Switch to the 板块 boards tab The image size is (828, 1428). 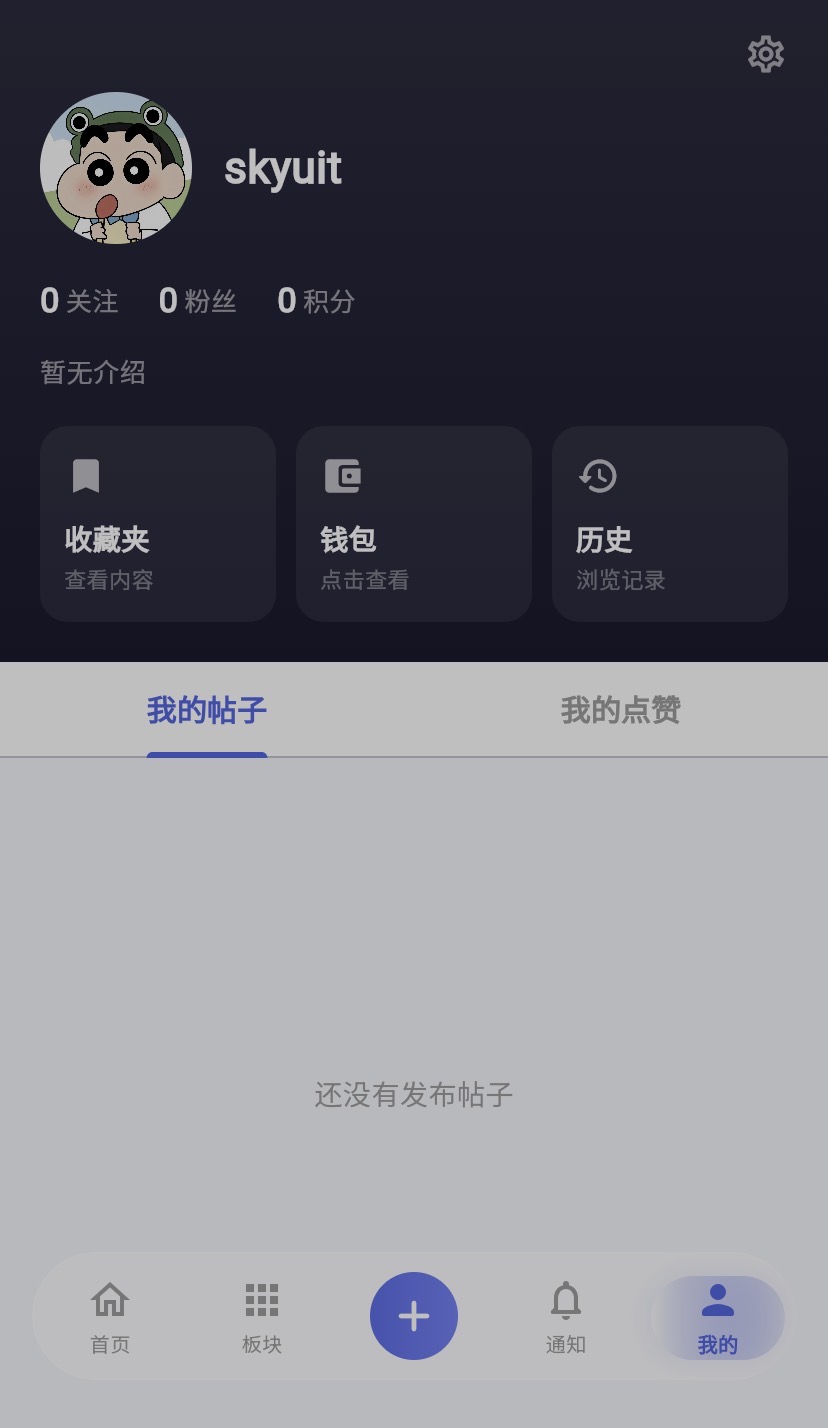(x=262, y=1317)
